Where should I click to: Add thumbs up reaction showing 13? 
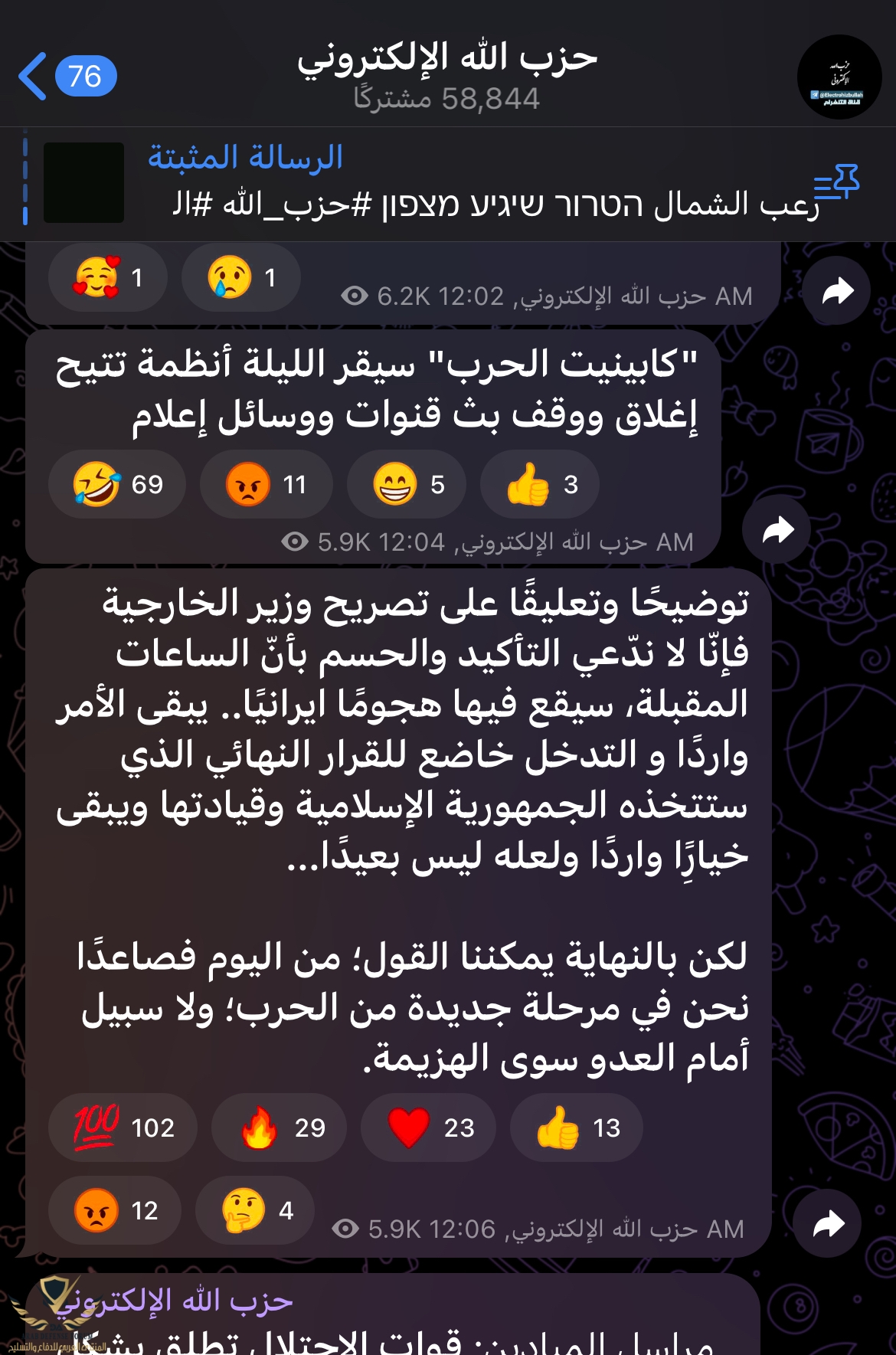577,1128
